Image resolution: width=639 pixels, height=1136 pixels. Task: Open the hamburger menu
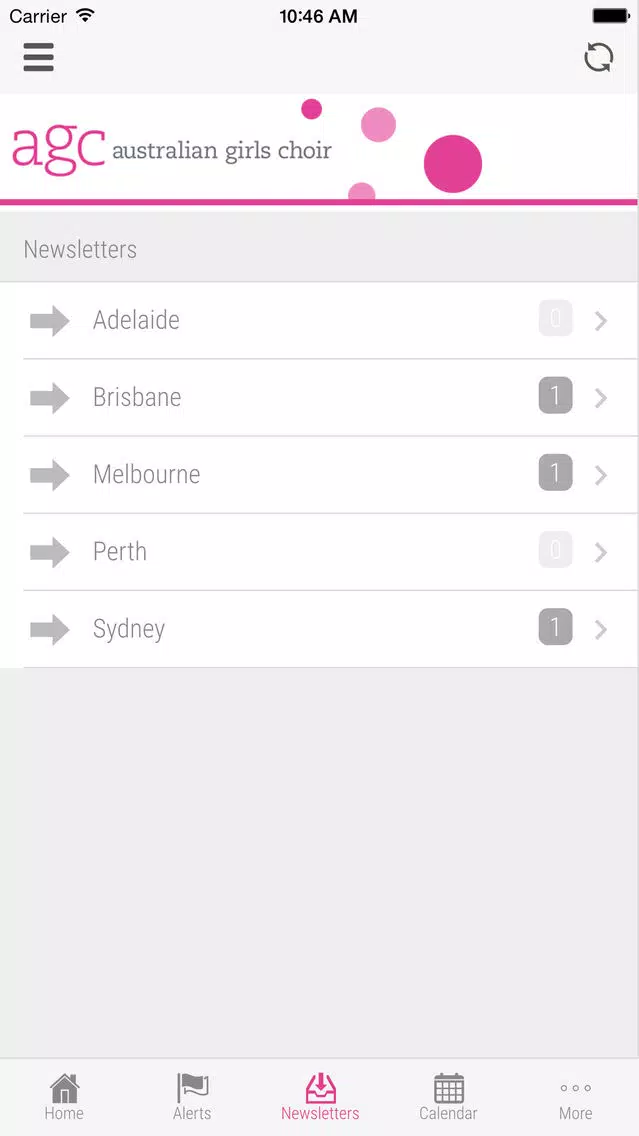38,57
